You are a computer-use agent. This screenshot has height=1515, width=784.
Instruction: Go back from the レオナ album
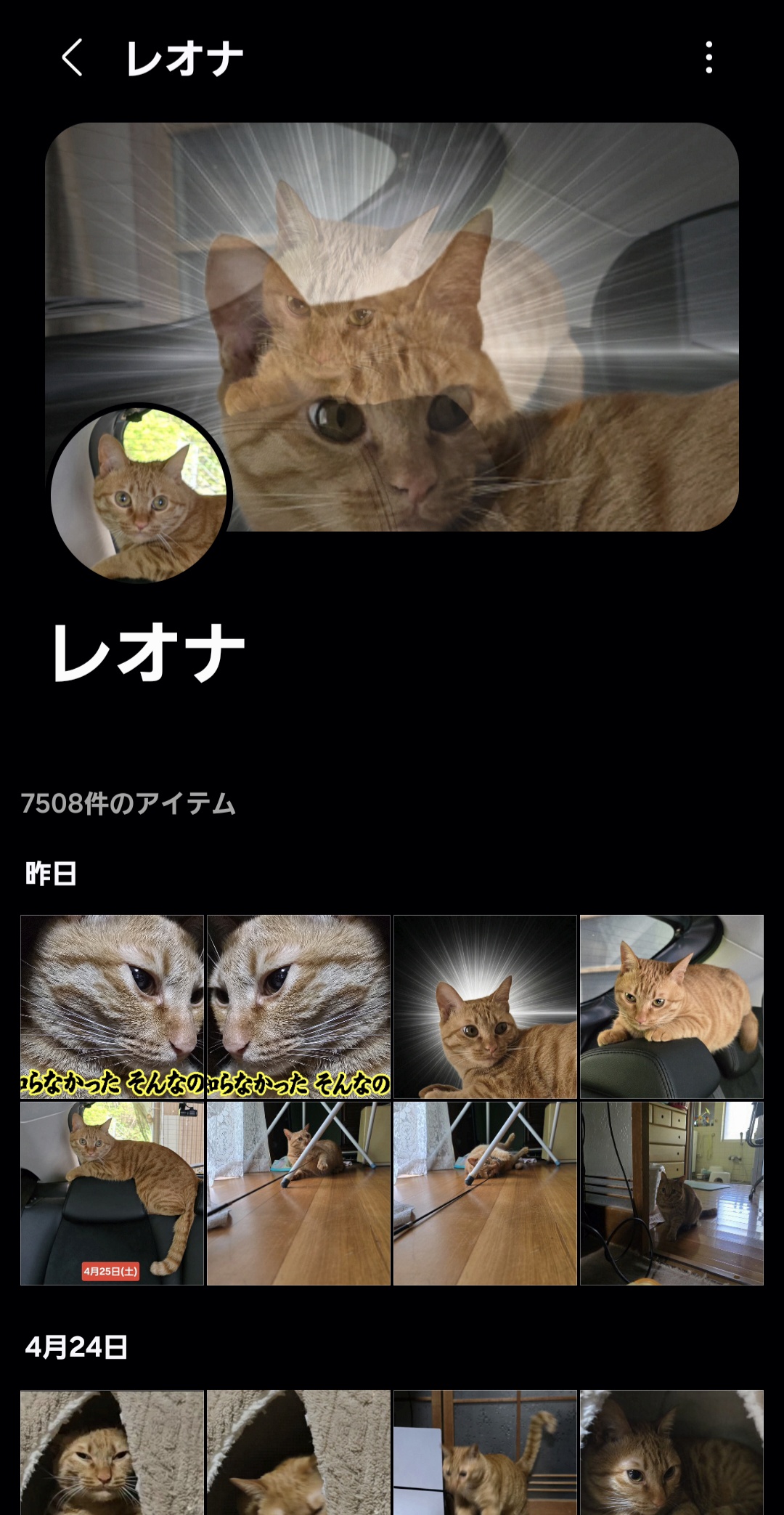[x=72, y=57]
